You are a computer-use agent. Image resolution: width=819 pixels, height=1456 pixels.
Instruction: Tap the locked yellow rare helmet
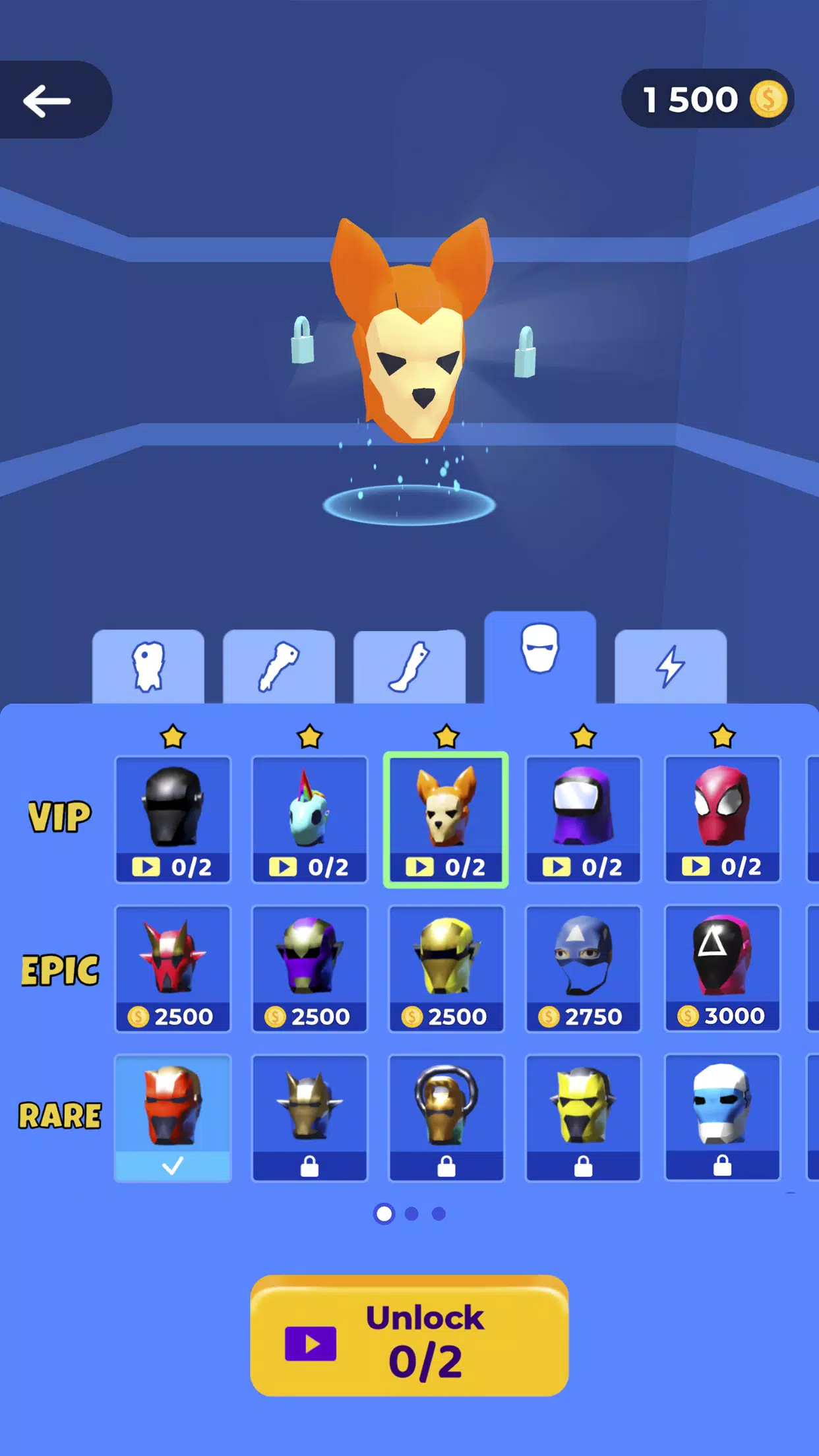tap(583, 1118)
